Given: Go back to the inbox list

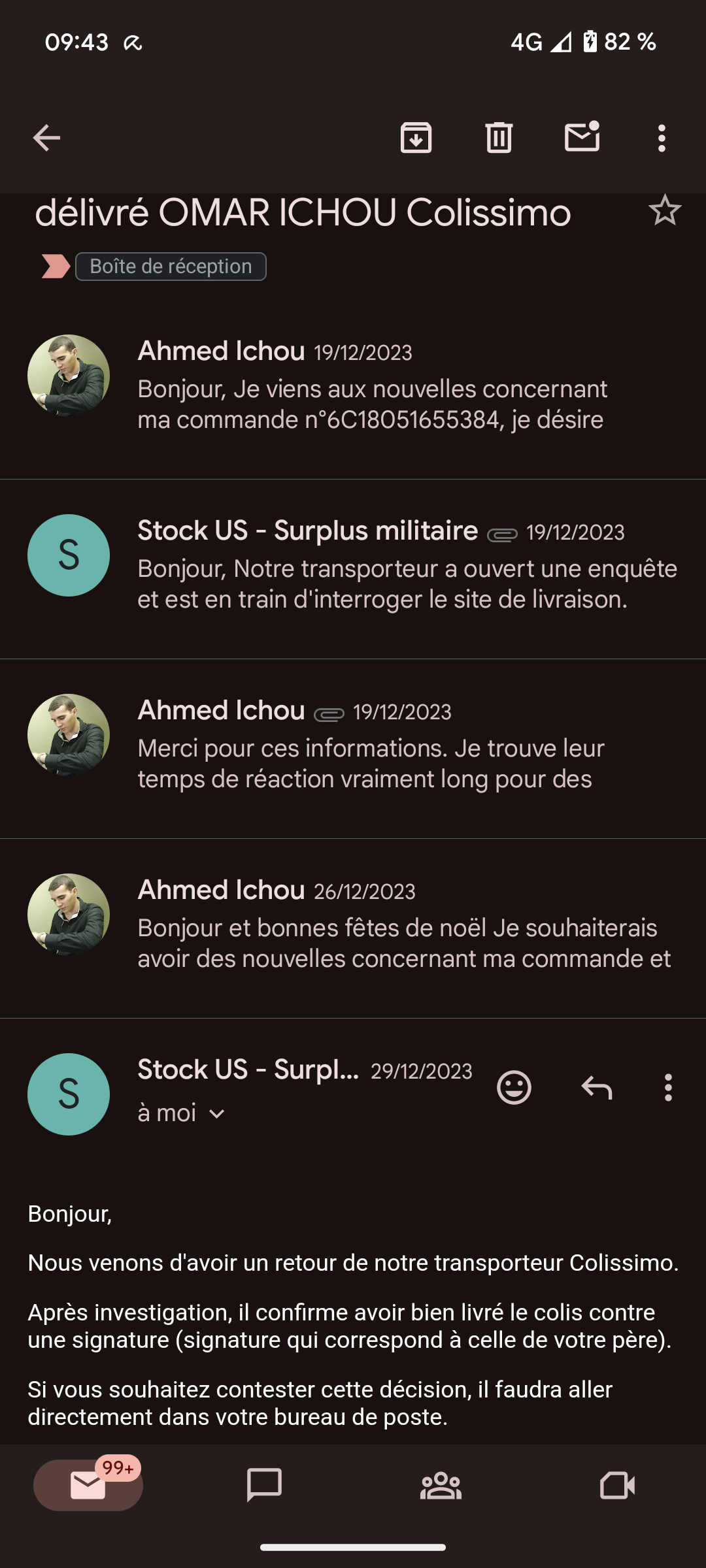Looking at the screenshot, I should click(x=46, y=138).
